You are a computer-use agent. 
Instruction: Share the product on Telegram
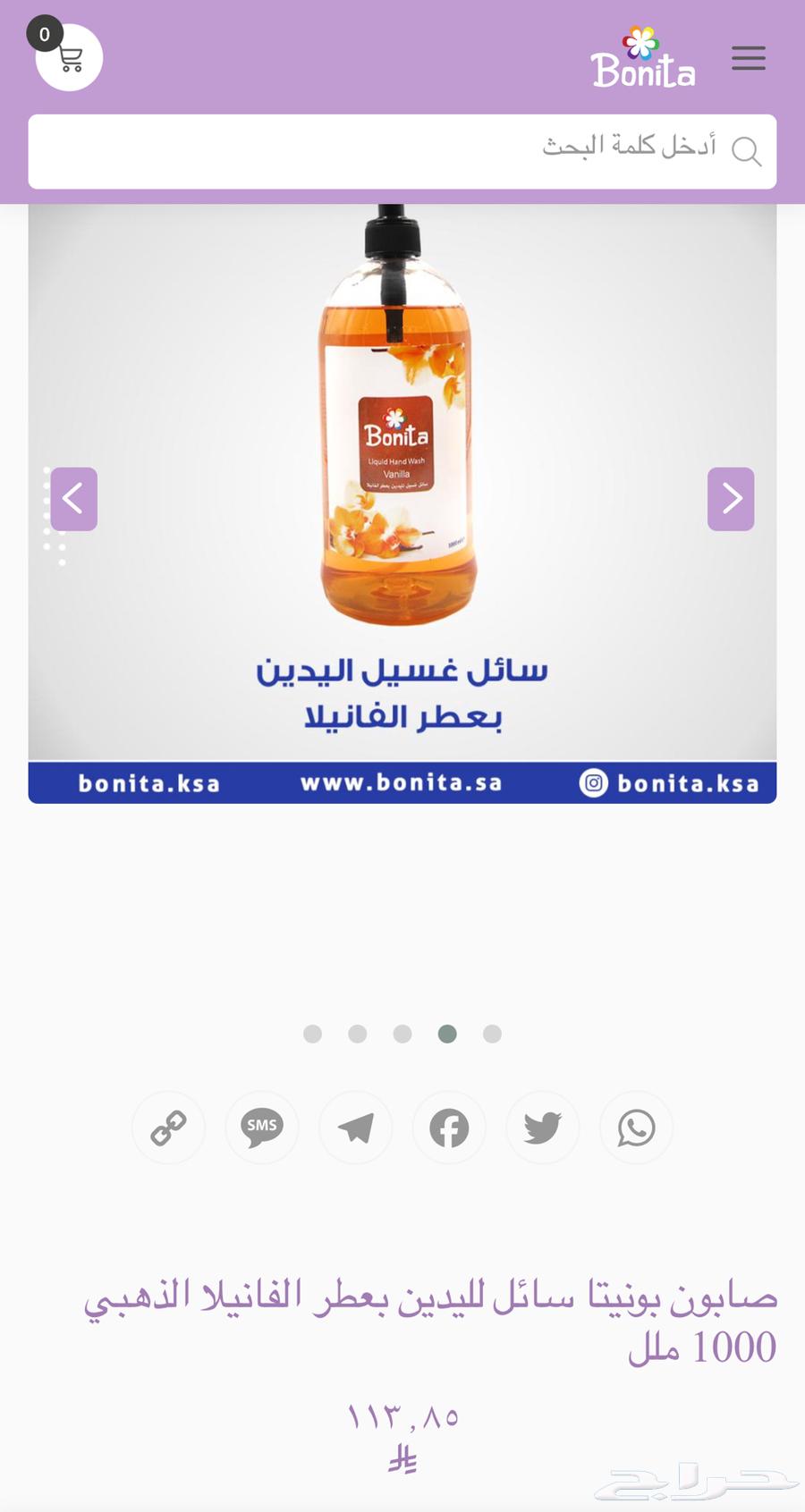[356, 1128]
